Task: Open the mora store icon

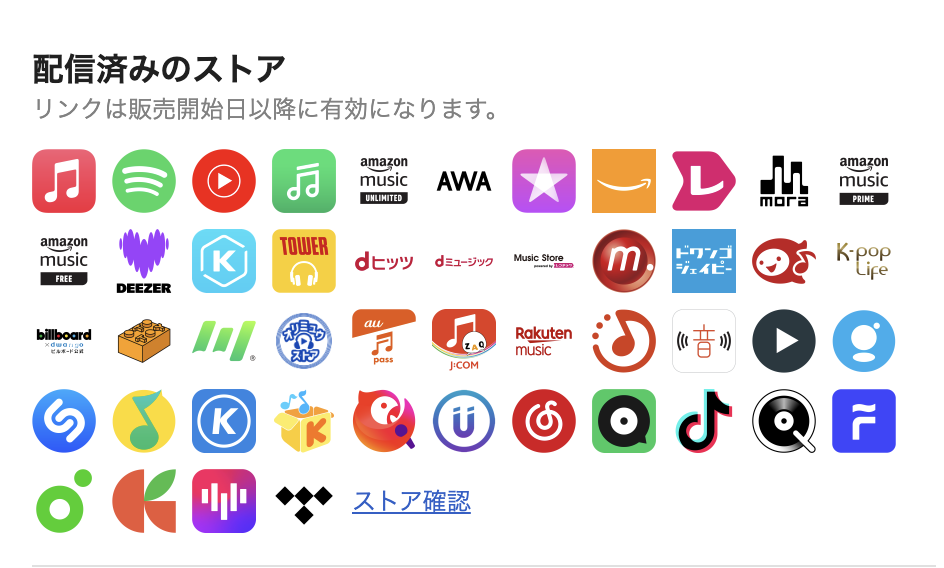Action: click(784, 181)
